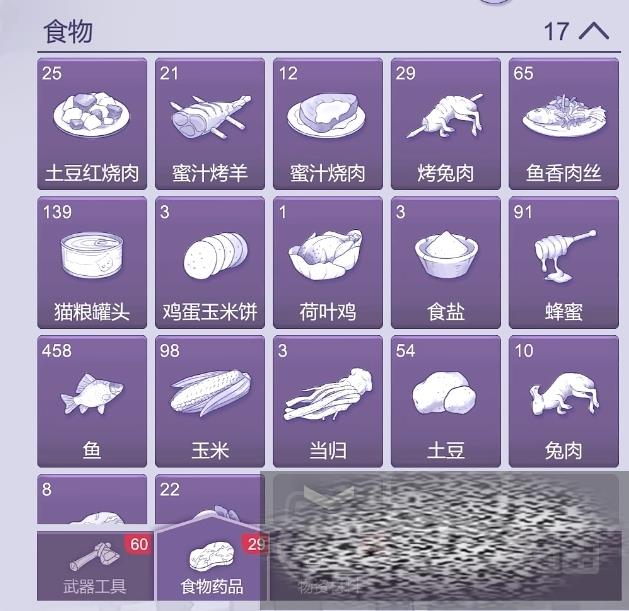Screen dimensions: 629x611
Task: Choose the 鱼香肉丝 item
Action: pos(564,124)
